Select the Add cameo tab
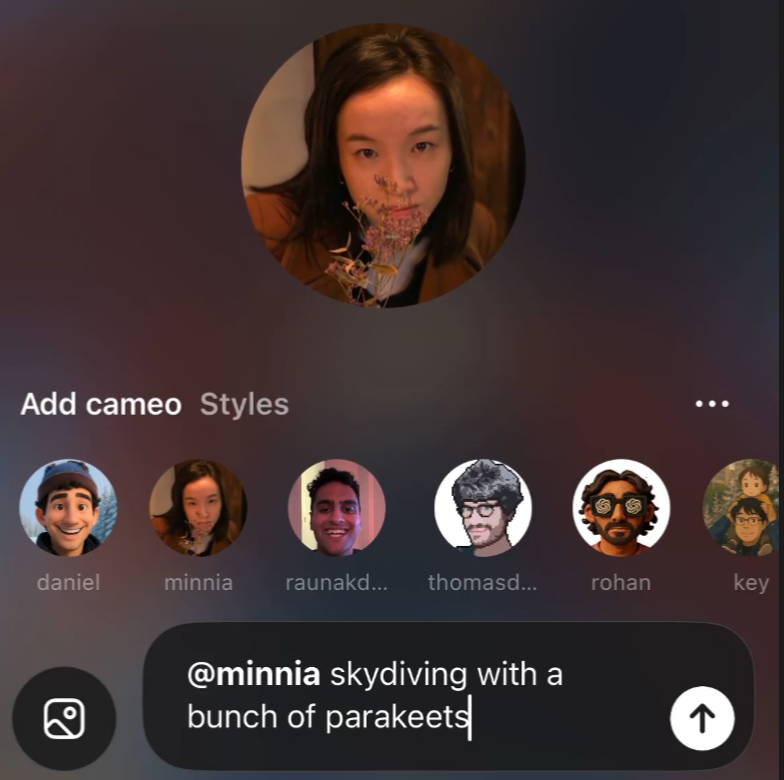The image size is (784, 780). 101,405
